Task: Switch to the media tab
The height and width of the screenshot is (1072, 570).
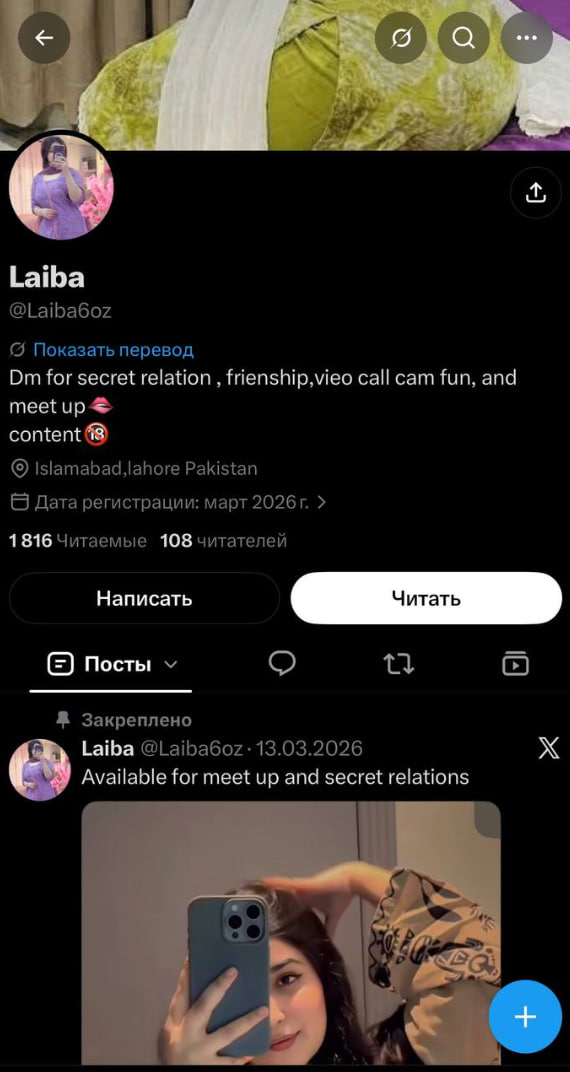Action: coord(515,663)
